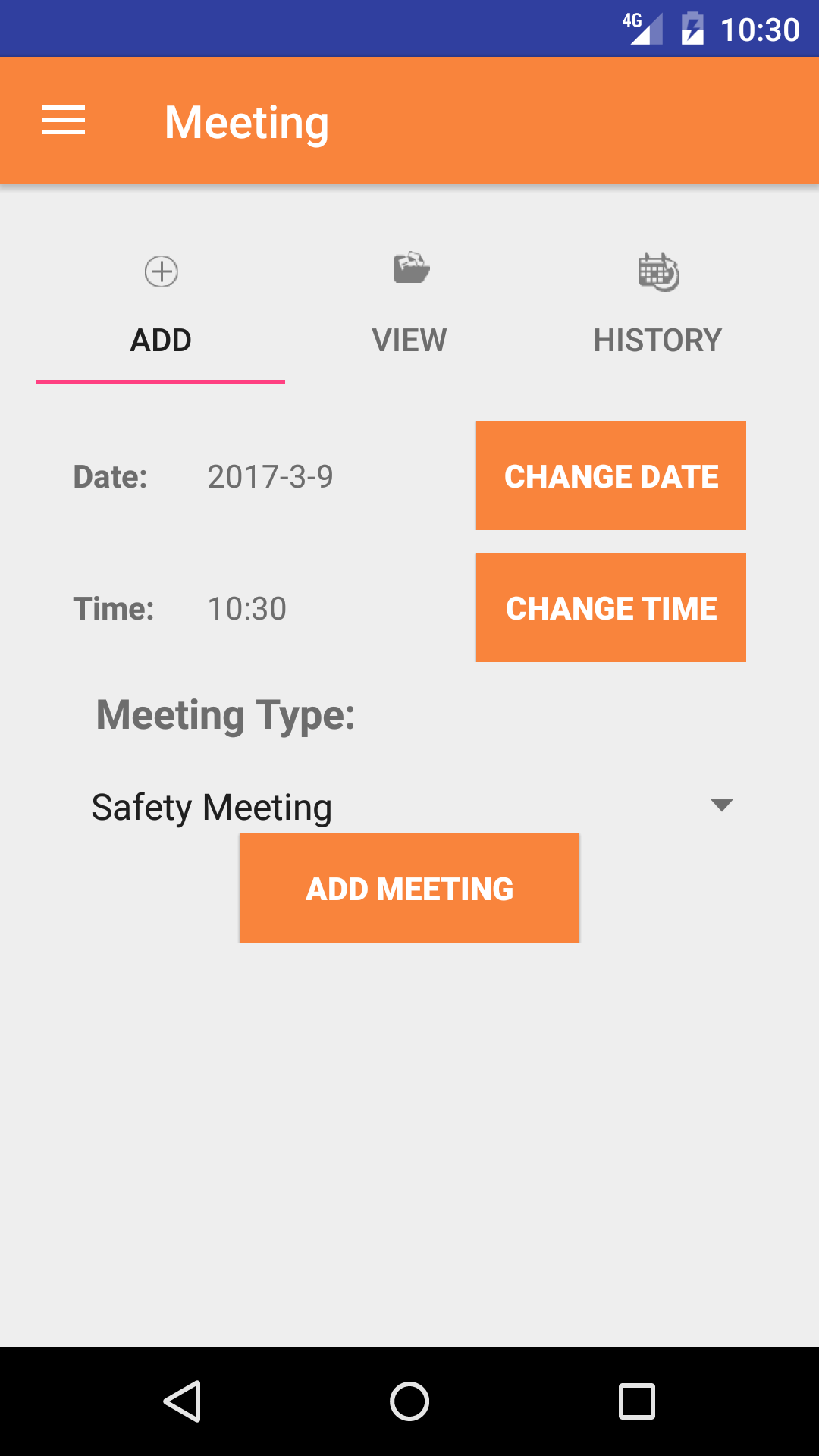Return to the home screen
Screen dimensions: 819x1456
click(x=409, y=1401)
